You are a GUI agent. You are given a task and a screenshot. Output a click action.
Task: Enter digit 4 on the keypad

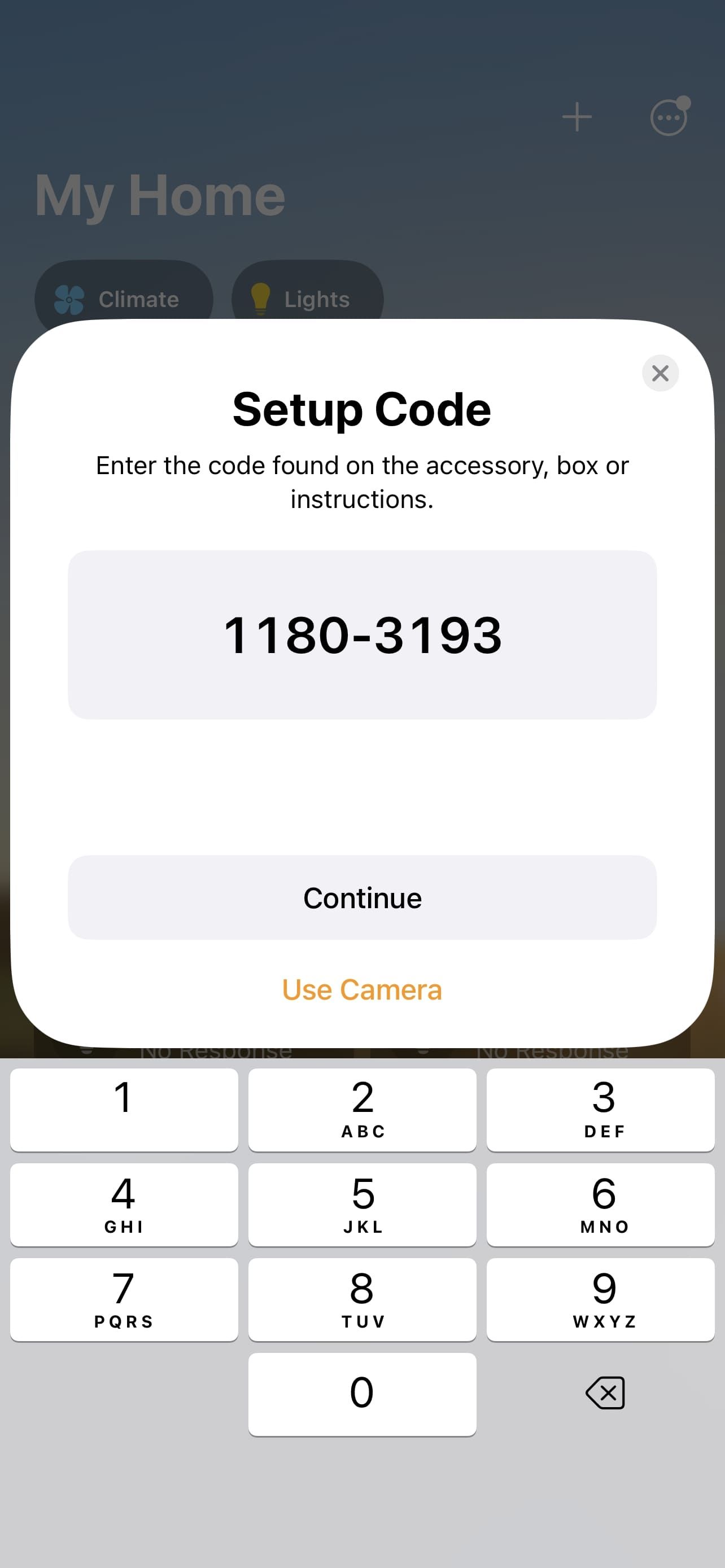(124, 1205)
